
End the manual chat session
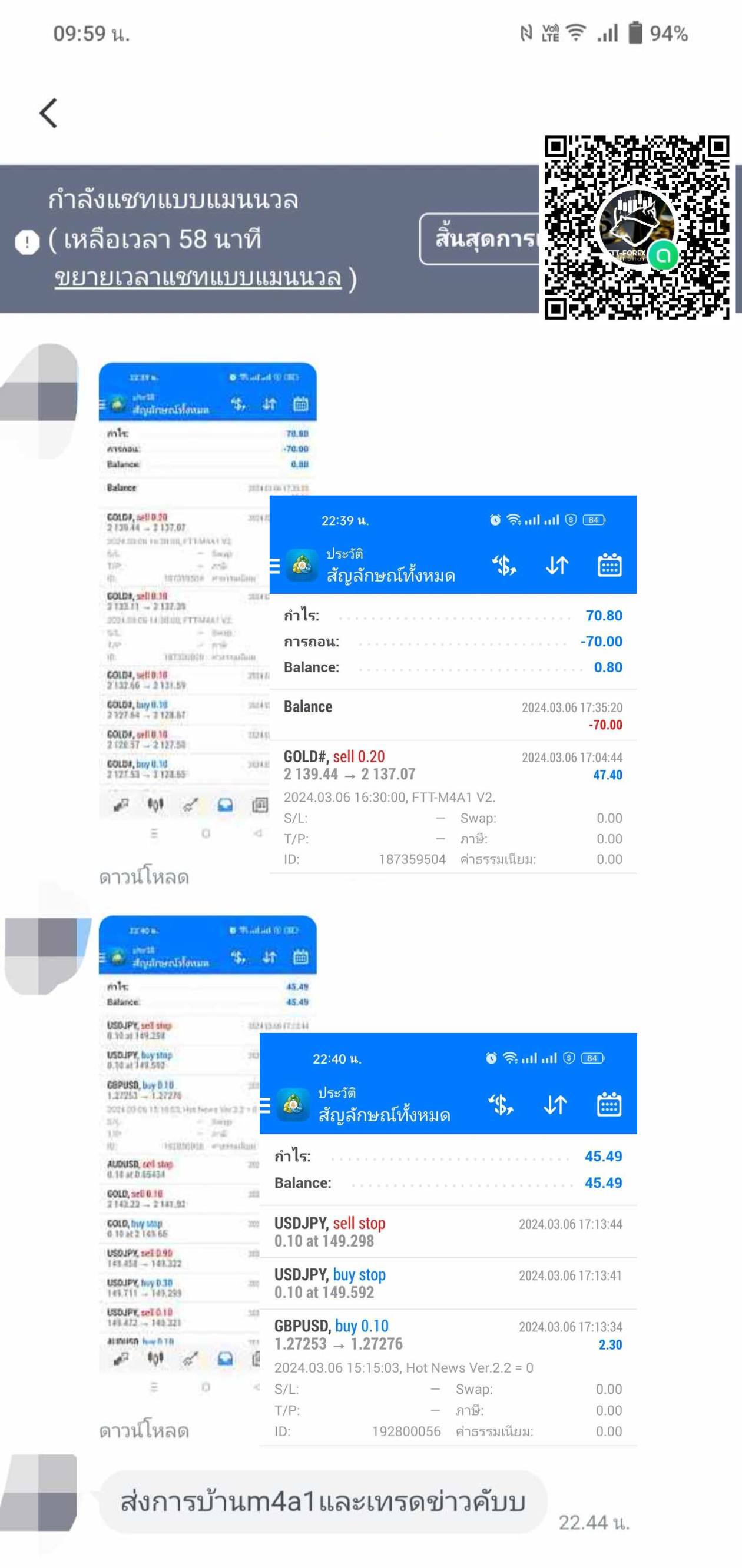point(481,238)
